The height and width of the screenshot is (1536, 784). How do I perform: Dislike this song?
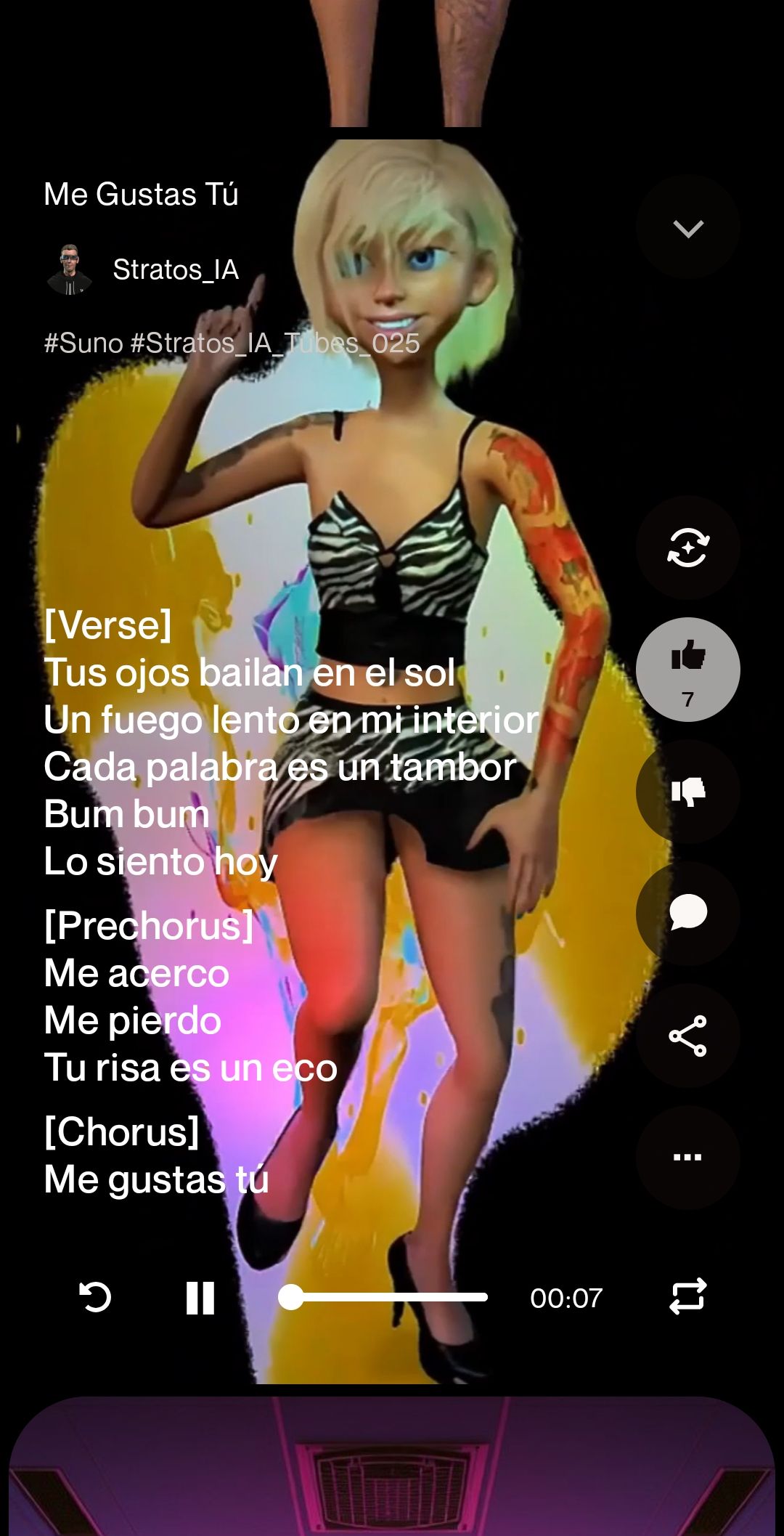point(687,791)
